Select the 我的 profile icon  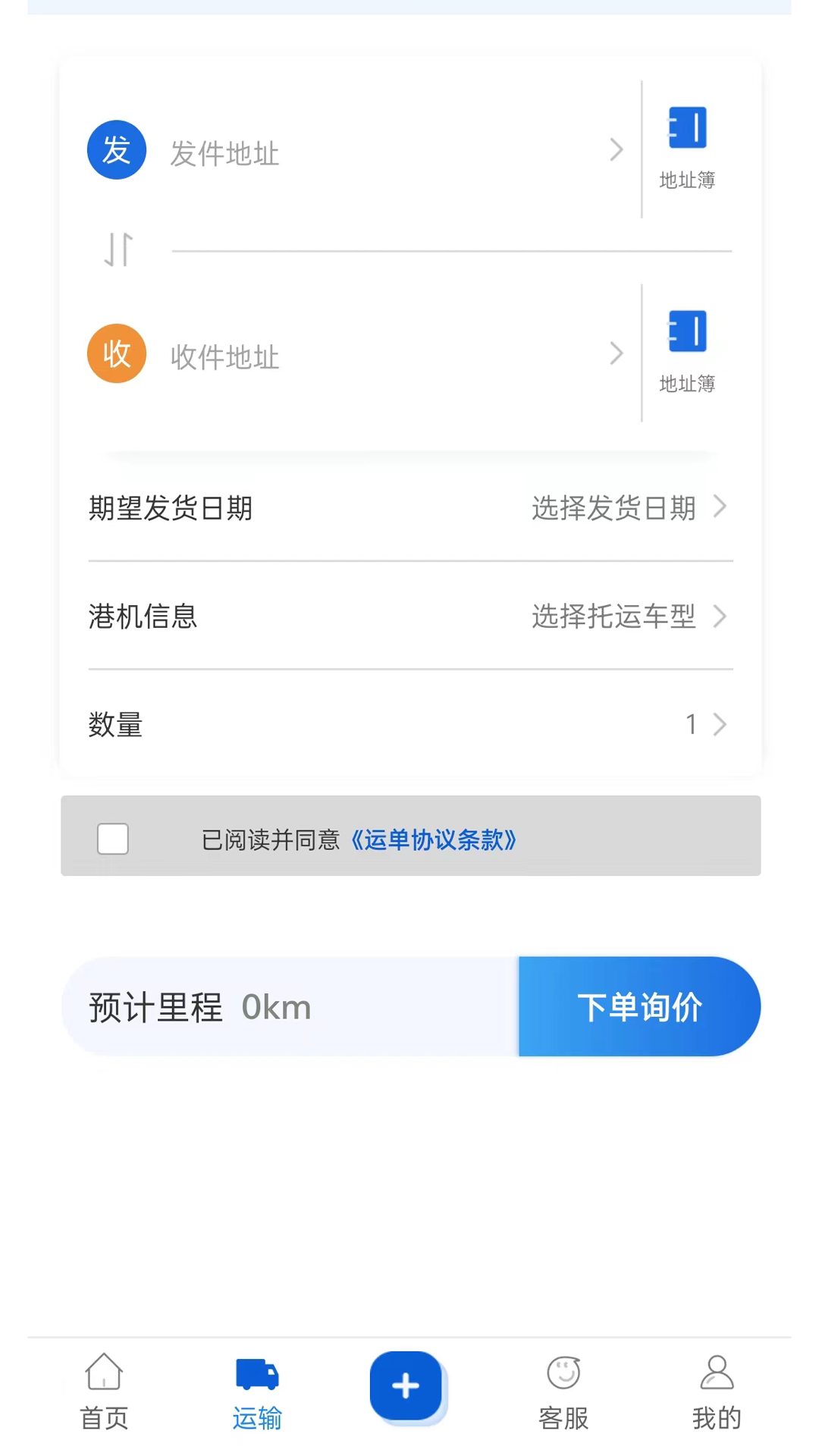pos(717,1374)
